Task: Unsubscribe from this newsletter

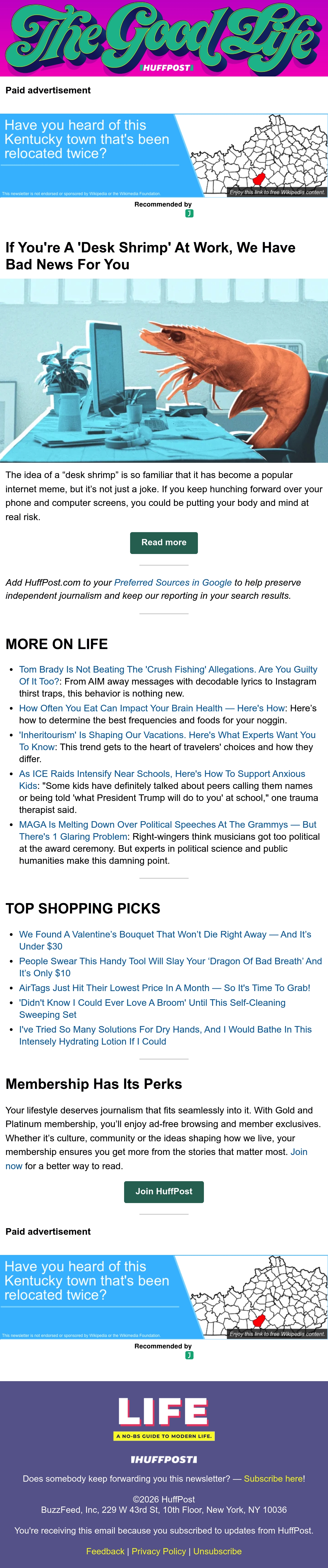Action: click(x=217, y=1551)
